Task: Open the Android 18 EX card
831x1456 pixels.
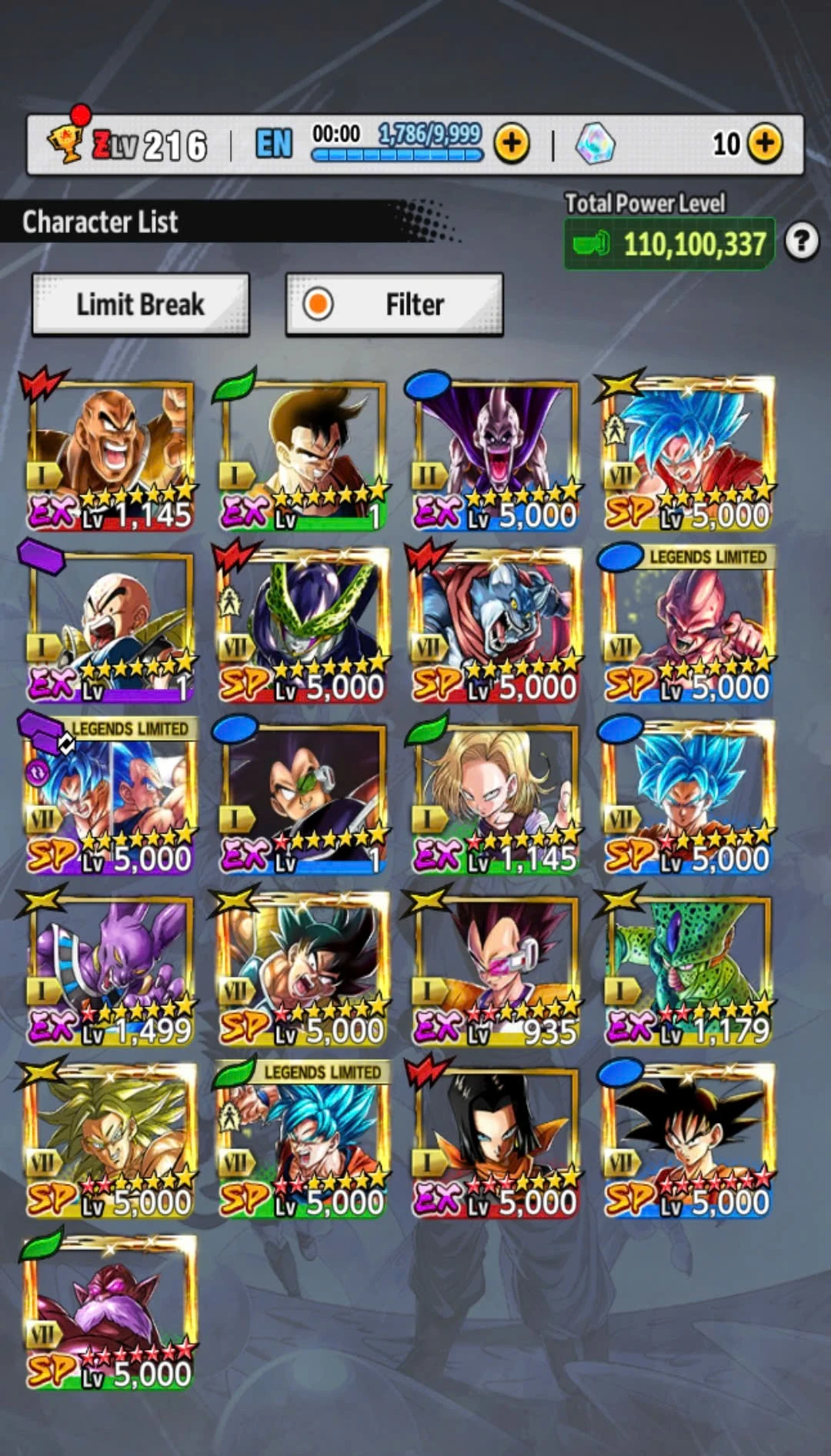Action: click(x=495, y=797)
